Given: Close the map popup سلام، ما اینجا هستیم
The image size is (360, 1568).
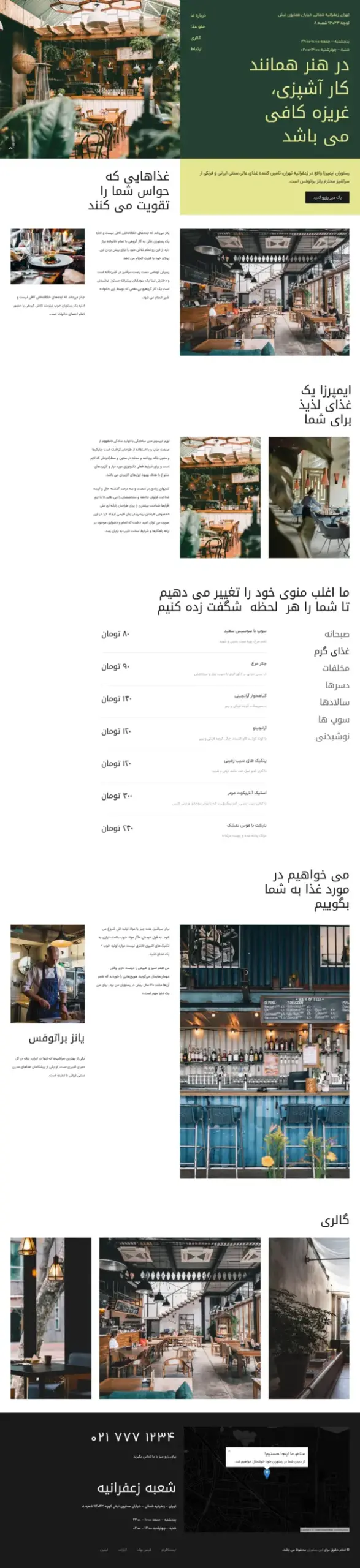Looking at the screenshot, I should 229,1451.
